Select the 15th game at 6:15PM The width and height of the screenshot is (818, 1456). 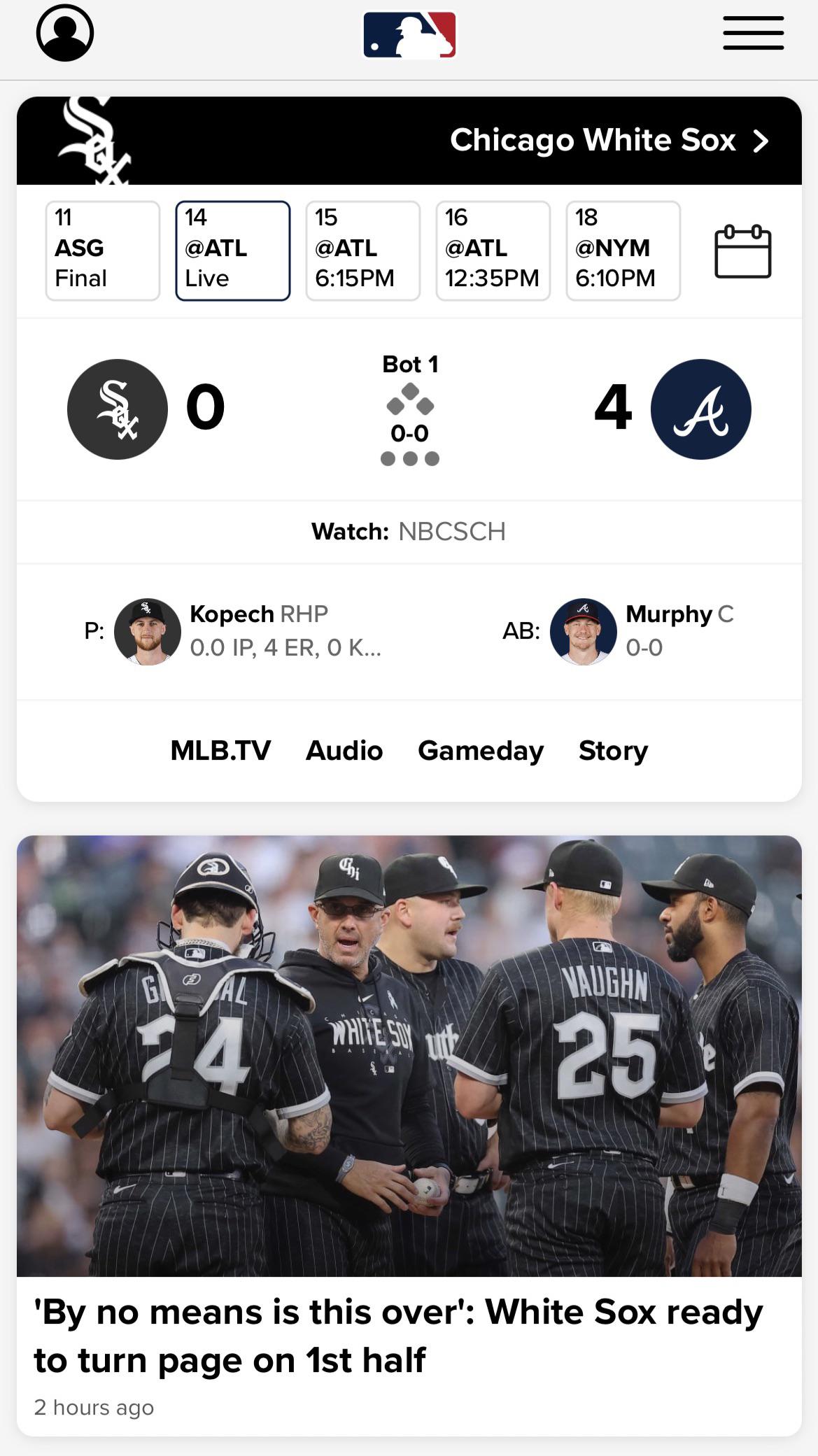click(363, 250)
